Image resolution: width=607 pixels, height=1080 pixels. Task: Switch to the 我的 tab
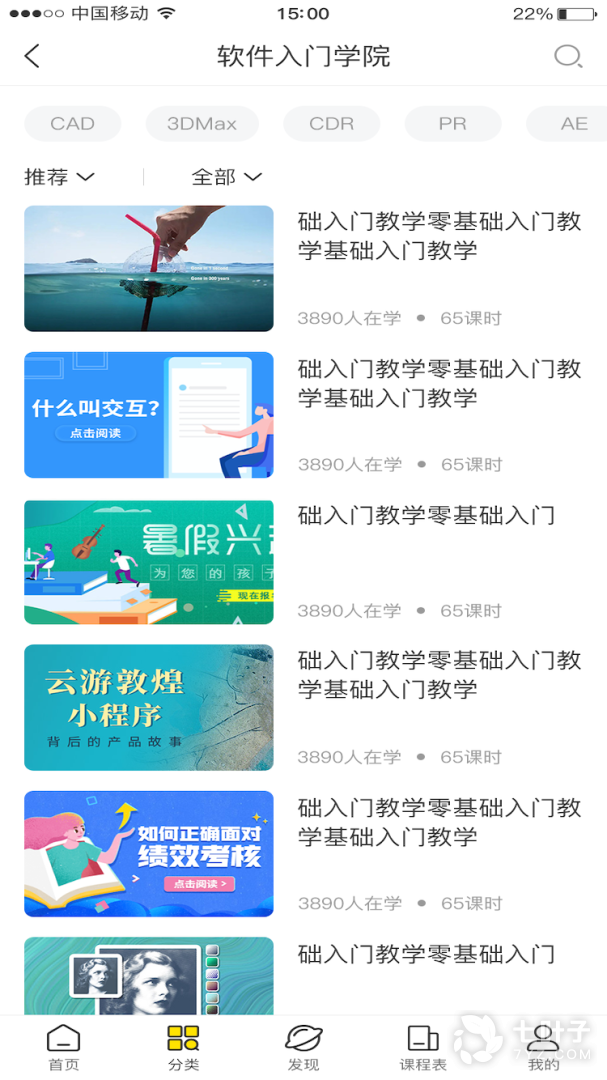click(x=543, y=1048)
